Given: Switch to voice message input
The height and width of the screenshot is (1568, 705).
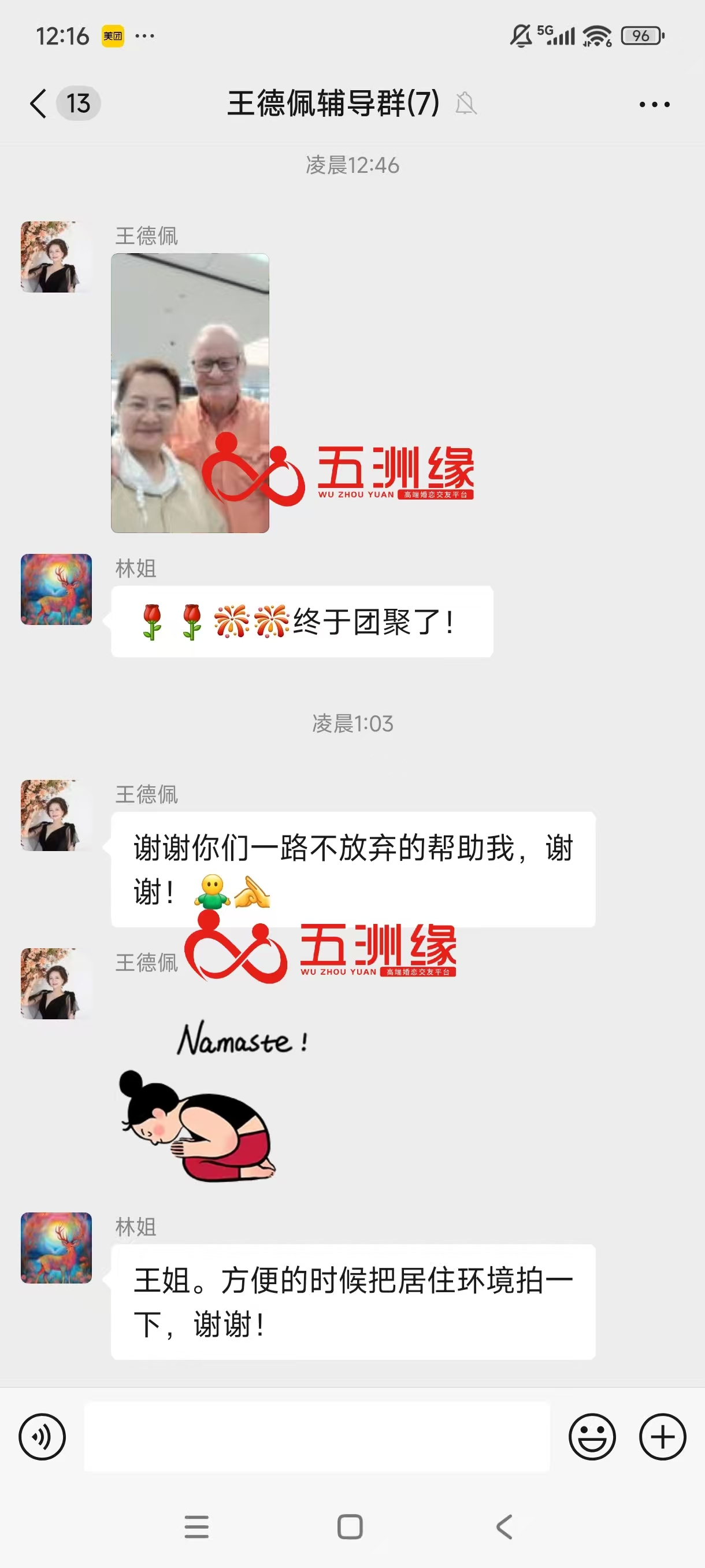Looking at the screenshot, I should [42, 1437].
